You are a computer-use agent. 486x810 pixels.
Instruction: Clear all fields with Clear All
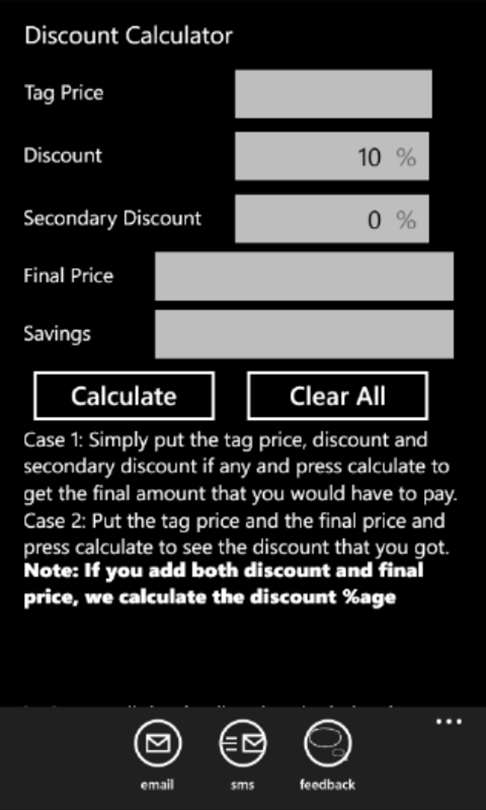(338, 396)
